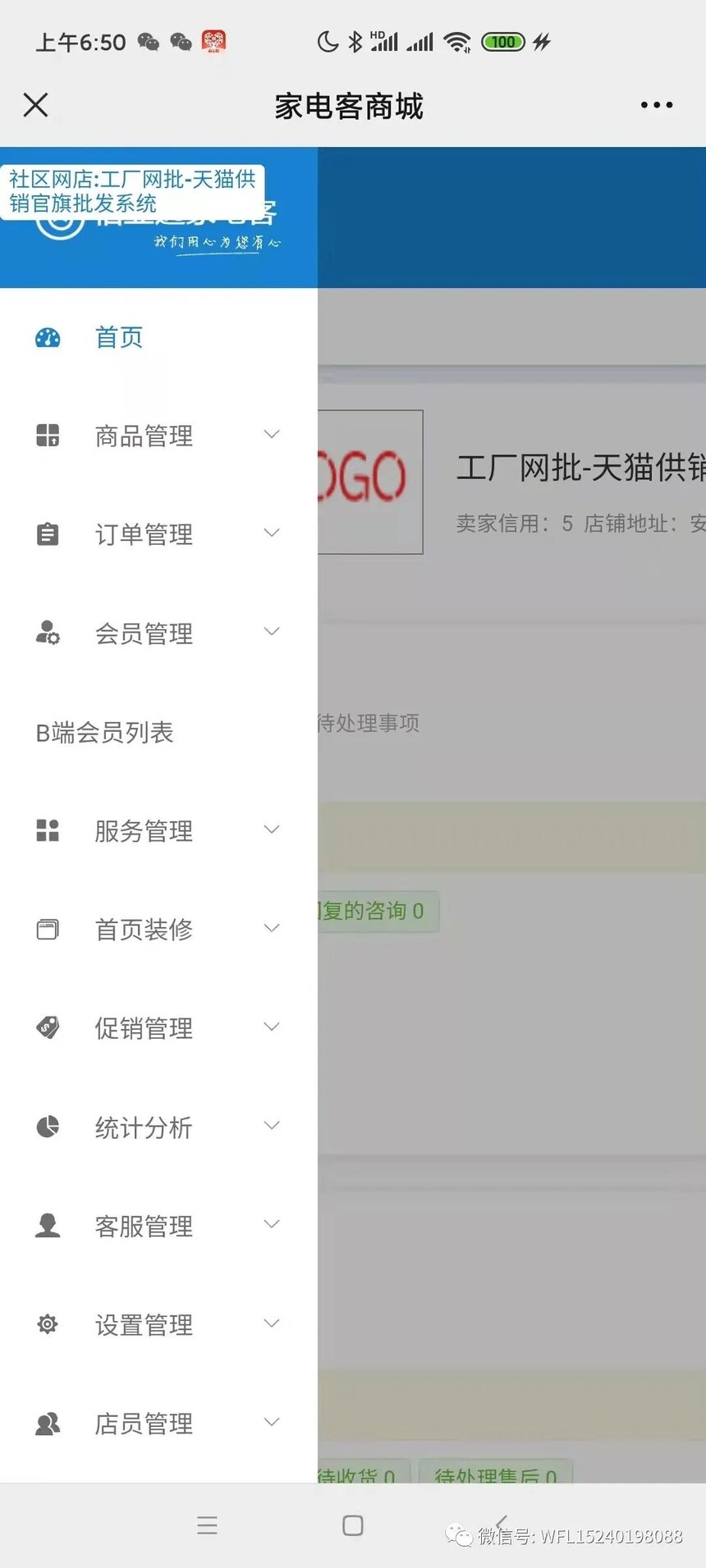
Task: Open B端会员列表
Action: [x=158, y=732]
